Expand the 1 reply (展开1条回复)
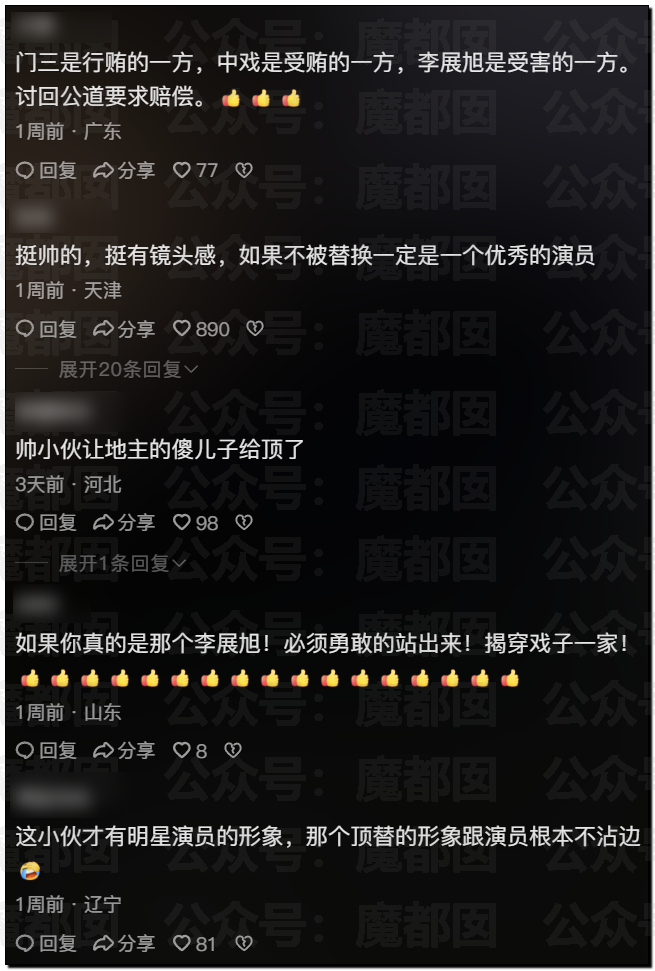This screenshot has height=971, width=655. point(122,563)
